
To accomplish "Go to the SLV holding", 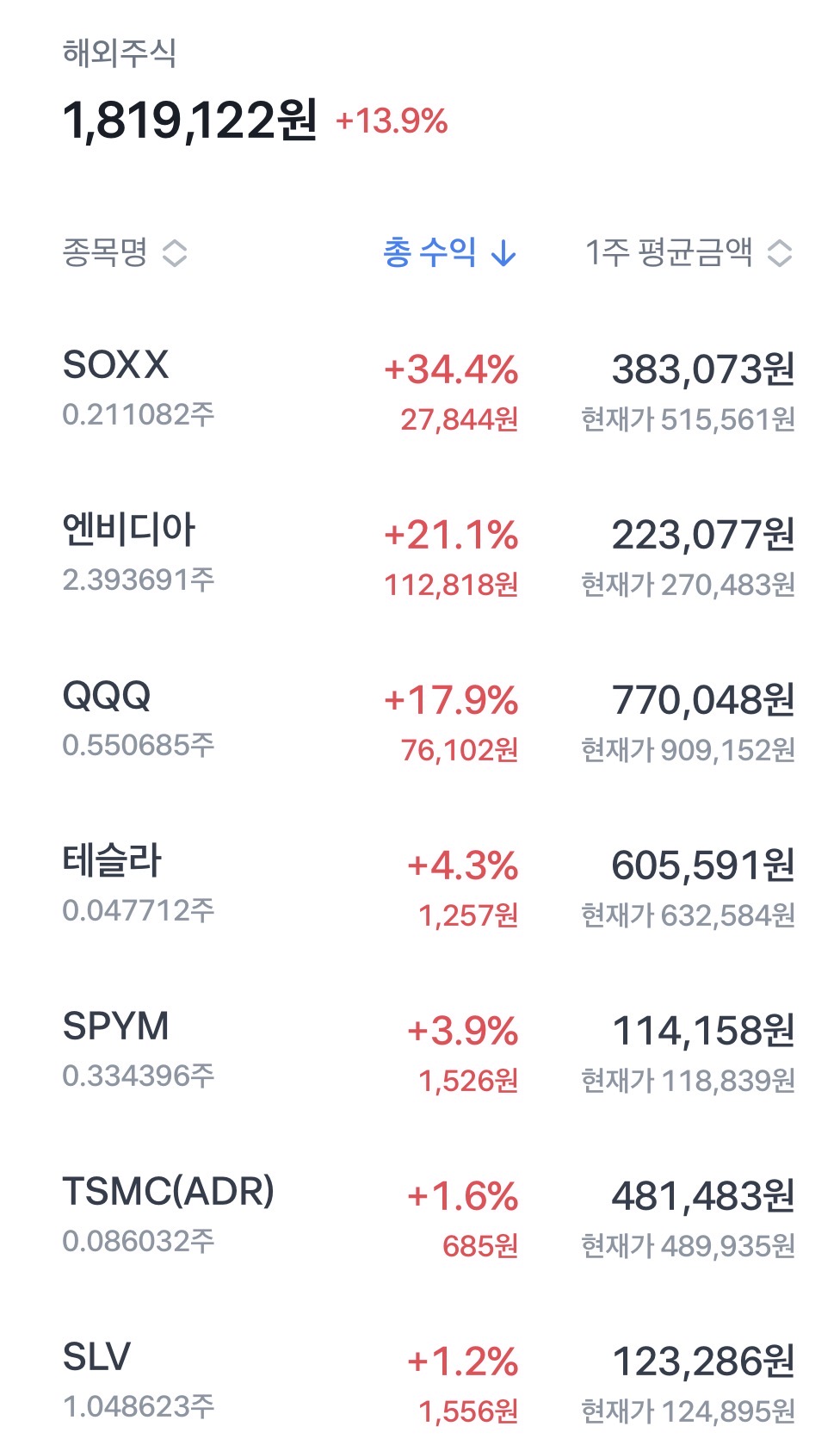I will tap(96, 1357).
